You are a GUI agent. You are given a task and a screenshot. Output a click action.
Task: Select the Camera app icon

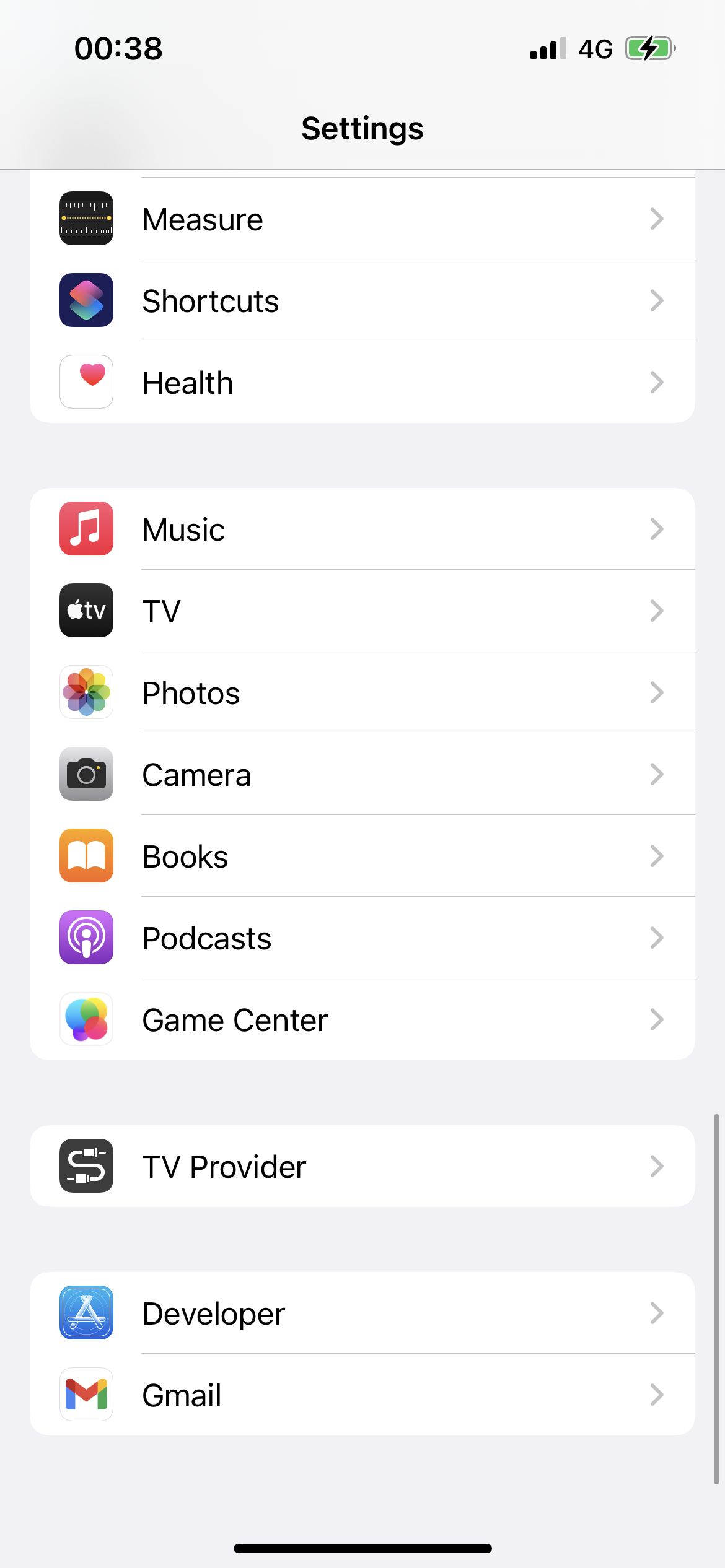pos(86,774)
